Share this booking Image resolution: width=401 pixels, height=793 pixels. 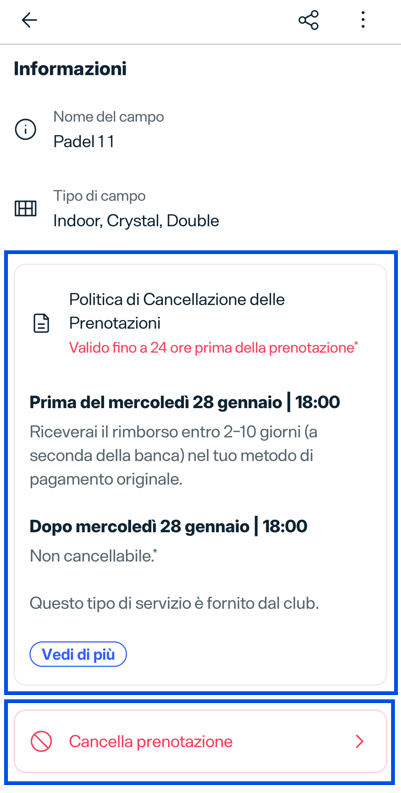(308, 20)
